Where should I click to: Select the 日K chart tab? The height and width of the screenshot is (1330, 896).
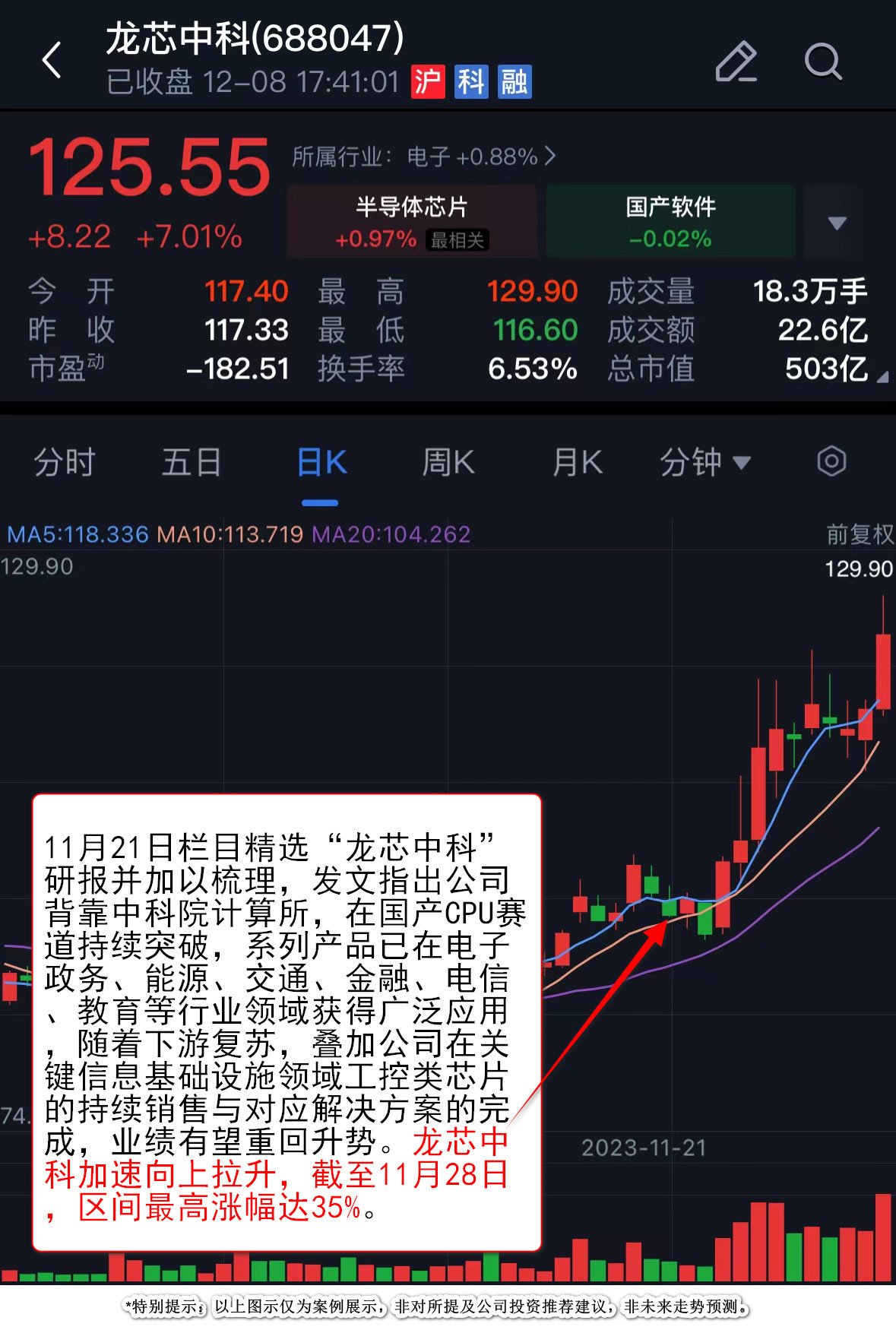pos(321,462)
